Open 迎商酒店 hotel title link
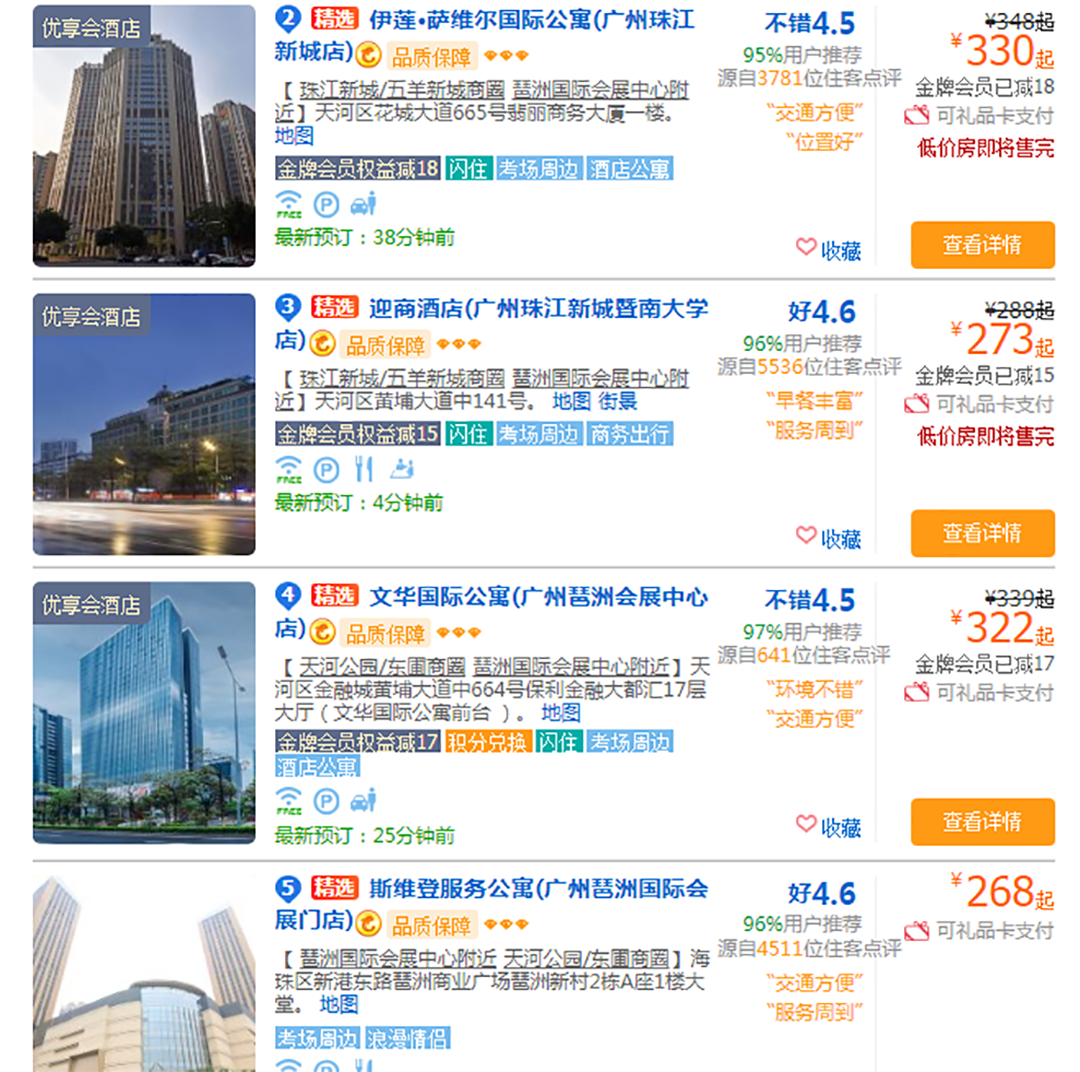1080x1072 pixels. coord(538,309)
